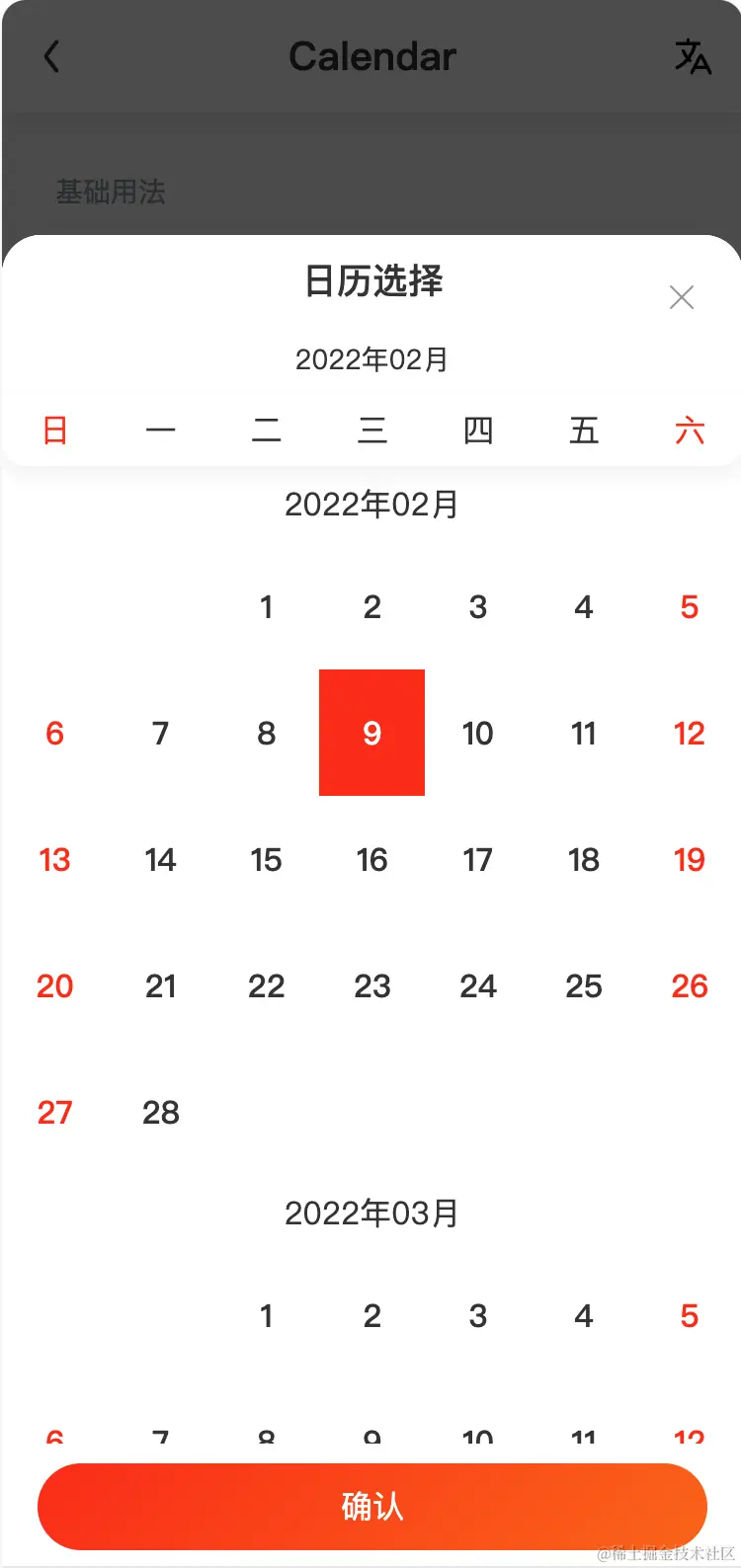Select February 1, first day of month

tap(266, 606)
